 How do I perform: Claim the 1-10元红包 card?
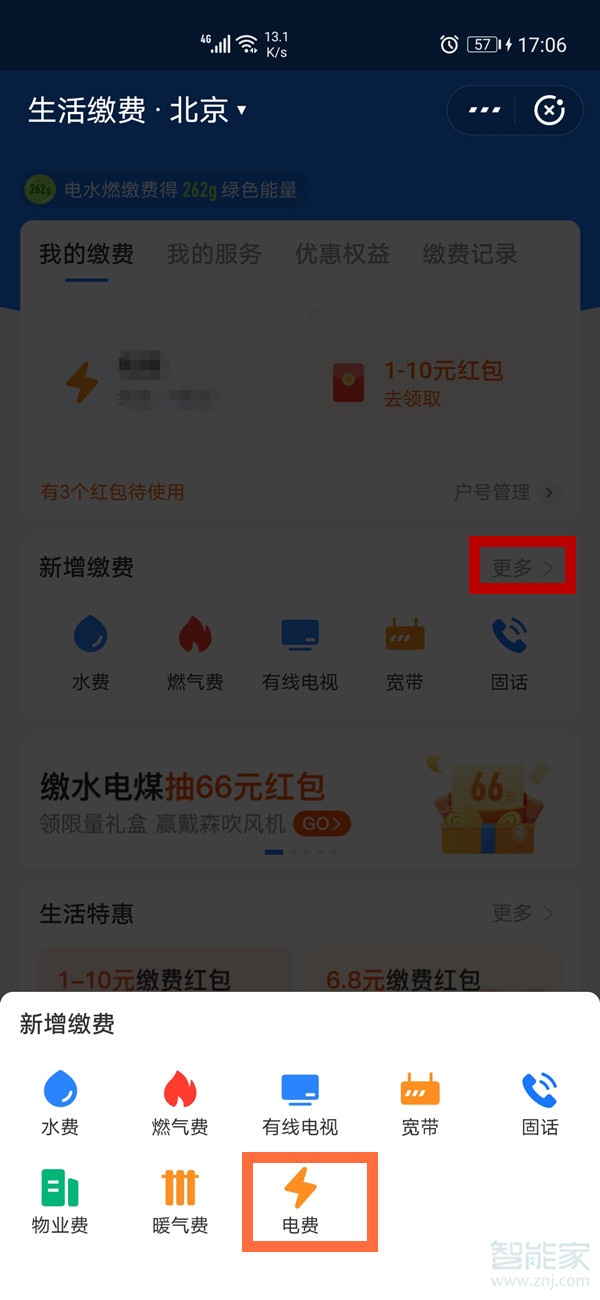point(435,382)
